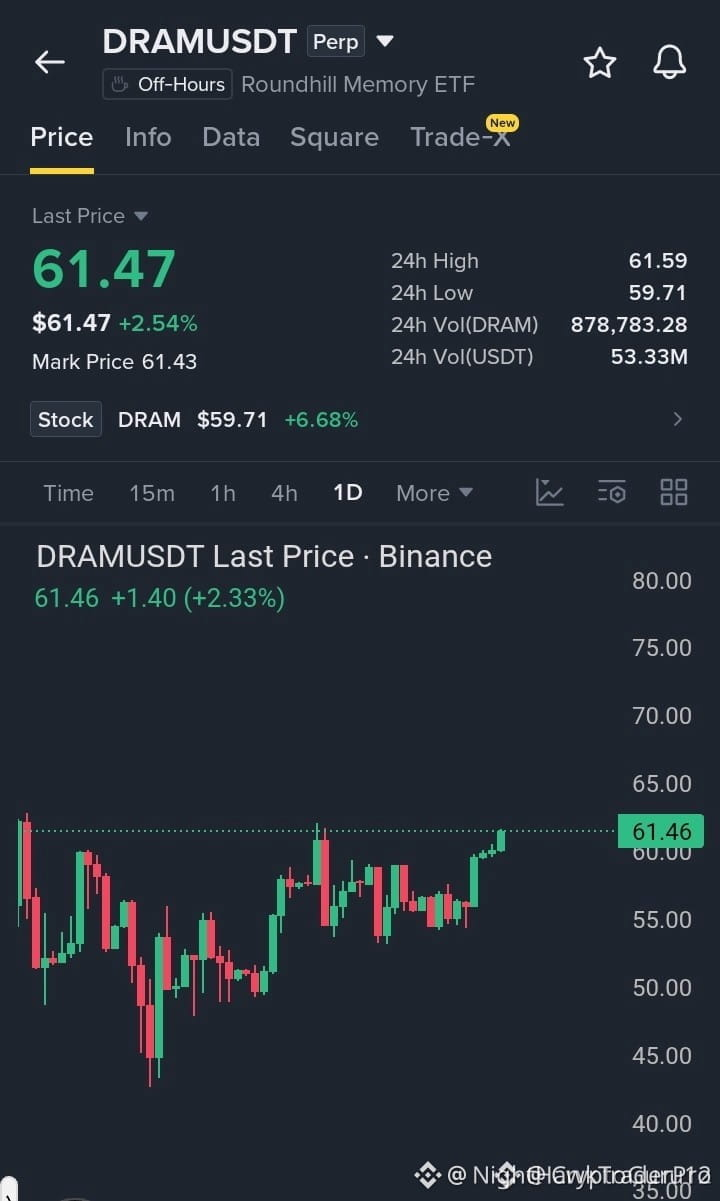The image size is (720, 1201).
Task: Select the Time chart interval
Action: click(69, 493)
